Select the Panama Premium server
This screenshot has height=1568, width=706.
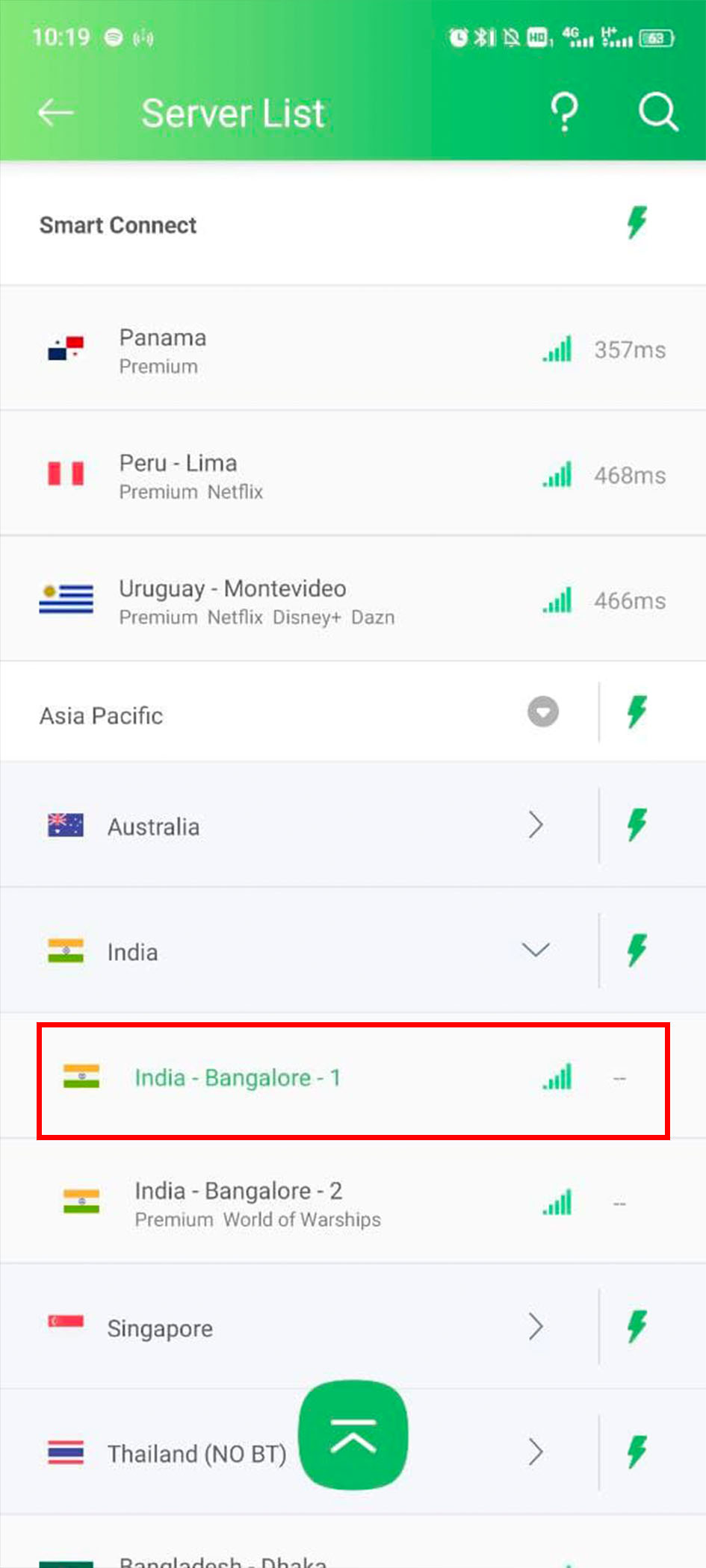[353, 349]
